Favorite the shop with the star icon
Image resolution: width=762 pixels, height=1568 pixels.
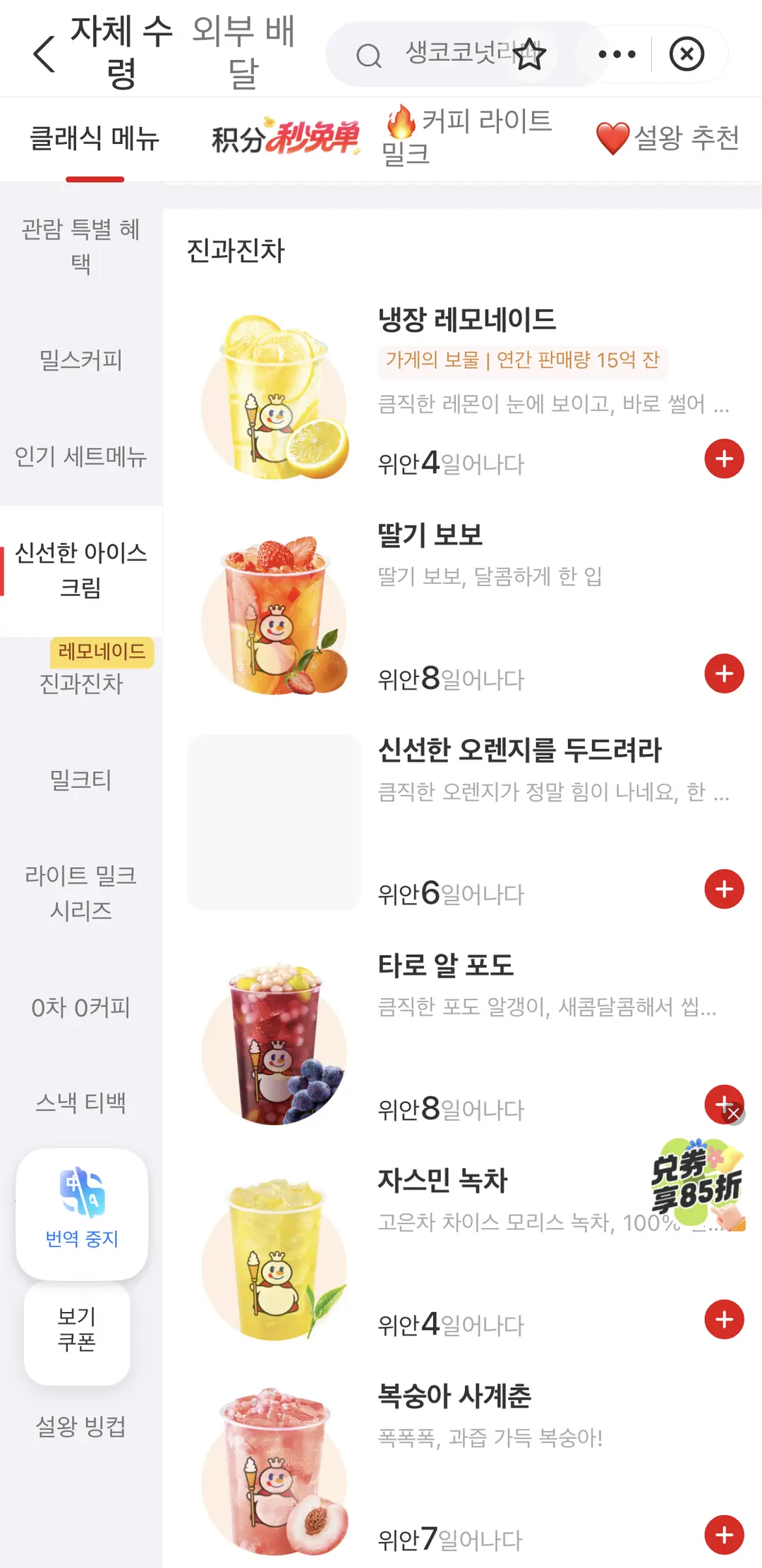[x=529, y=54]
